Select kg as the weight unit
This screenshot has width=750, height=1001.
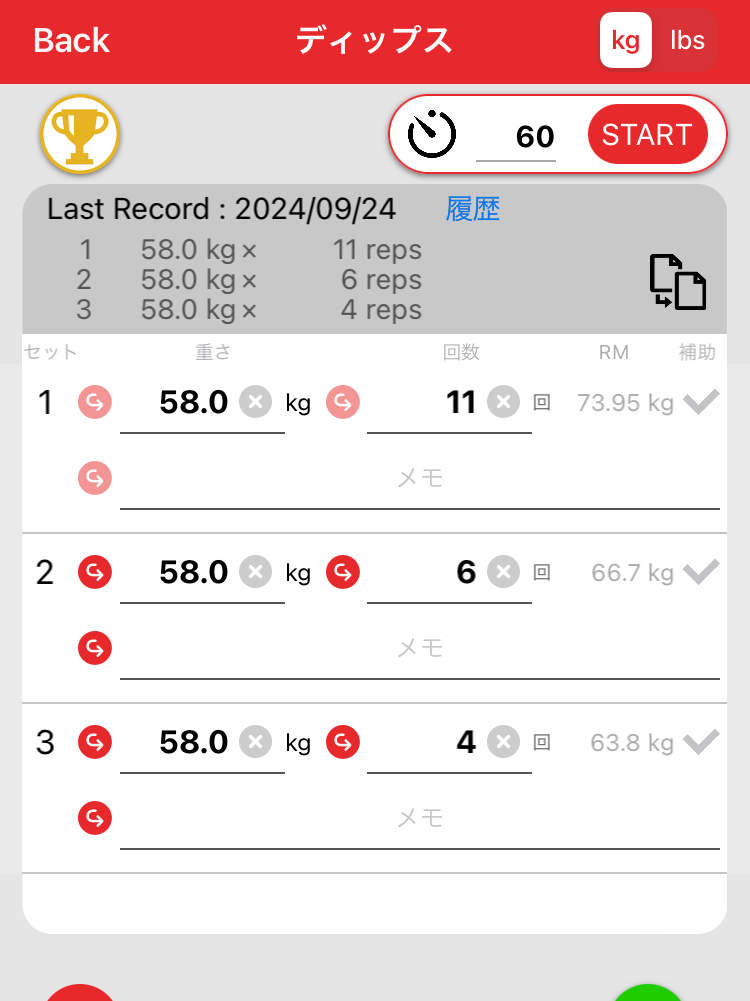(626, 41)
